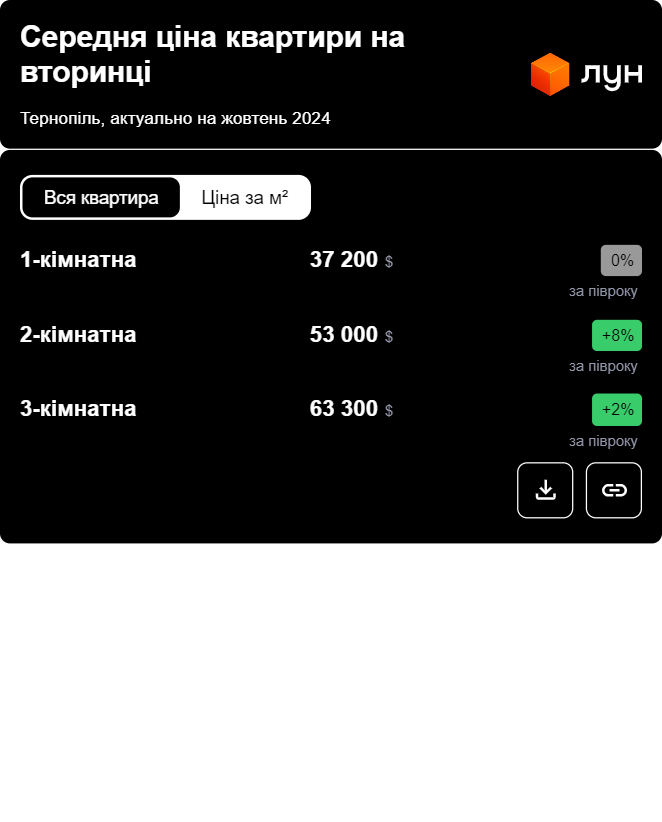Copy the link to this chart
Screen dimensions: 662x822
pos(613,490)
